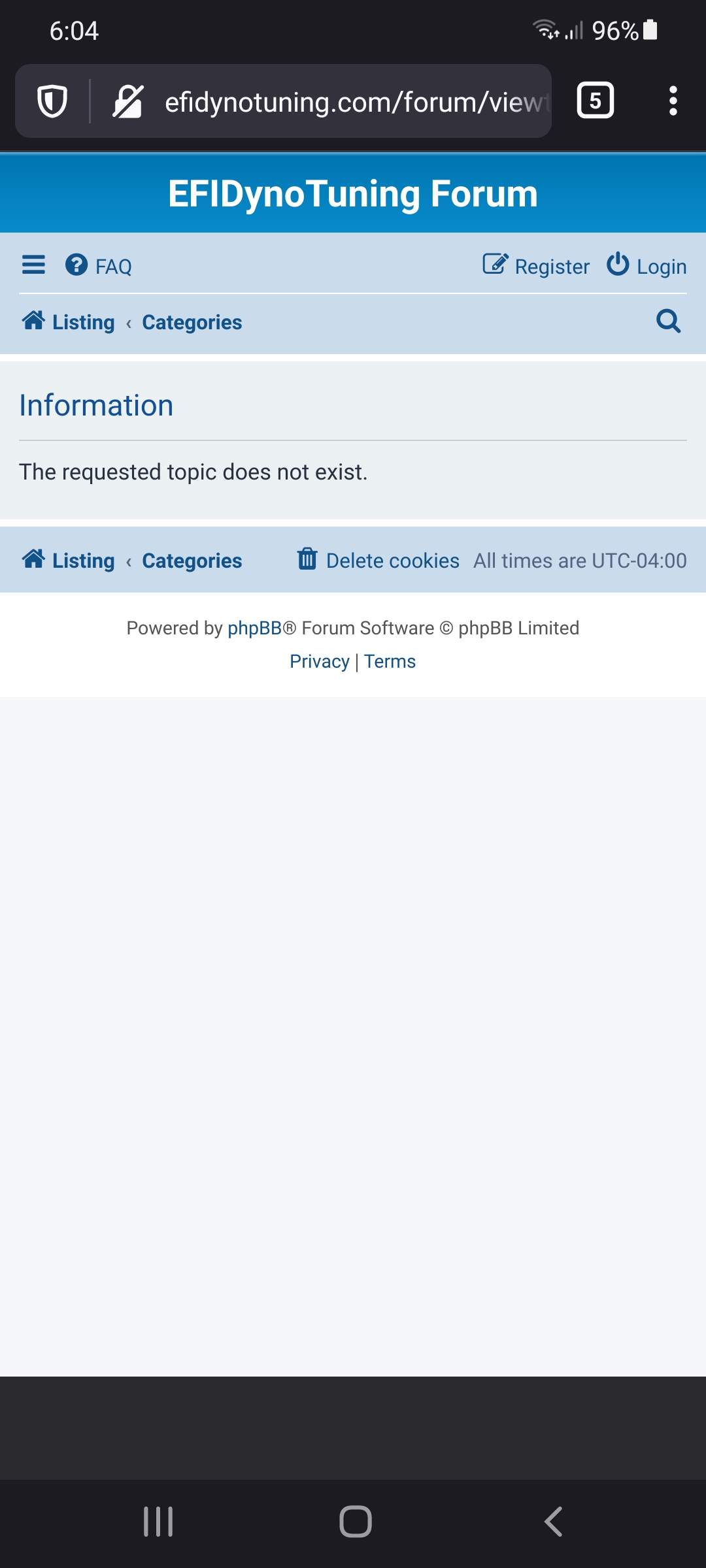Screen dimensions: 706x1568
Task: Open the browser overflow menu
Action: 673,101
